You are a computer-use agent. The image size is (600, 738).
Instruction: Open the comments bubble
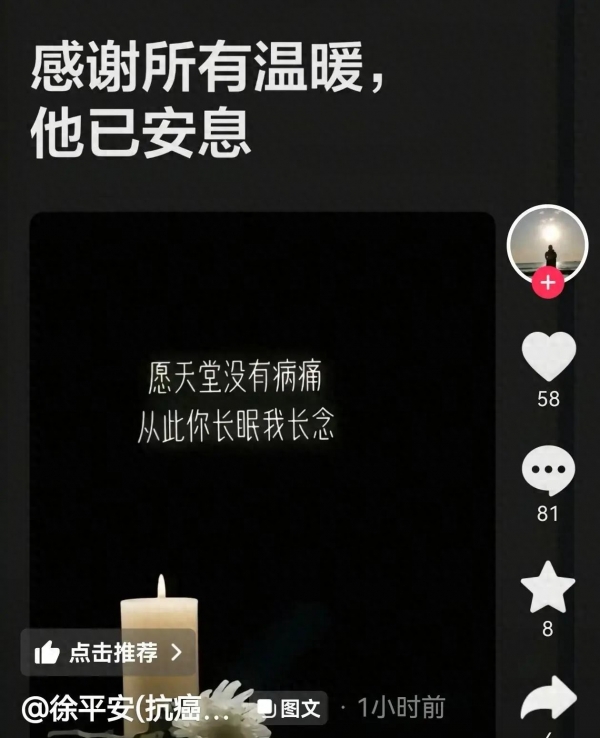coord(549,470)
